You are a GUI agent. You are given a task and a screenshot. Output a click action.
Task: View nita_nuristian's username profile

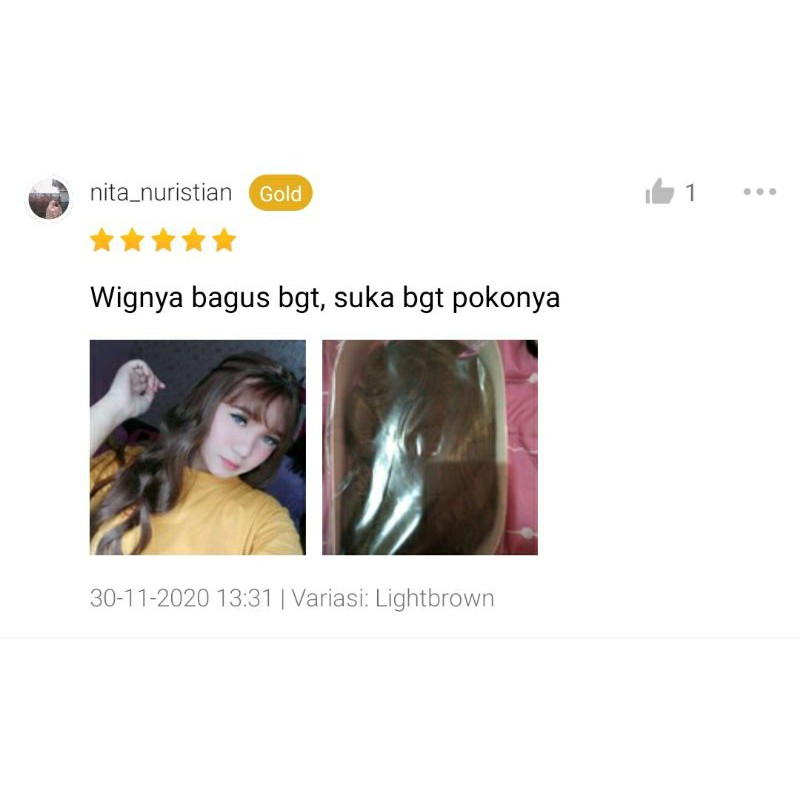[x=161, y=192]
